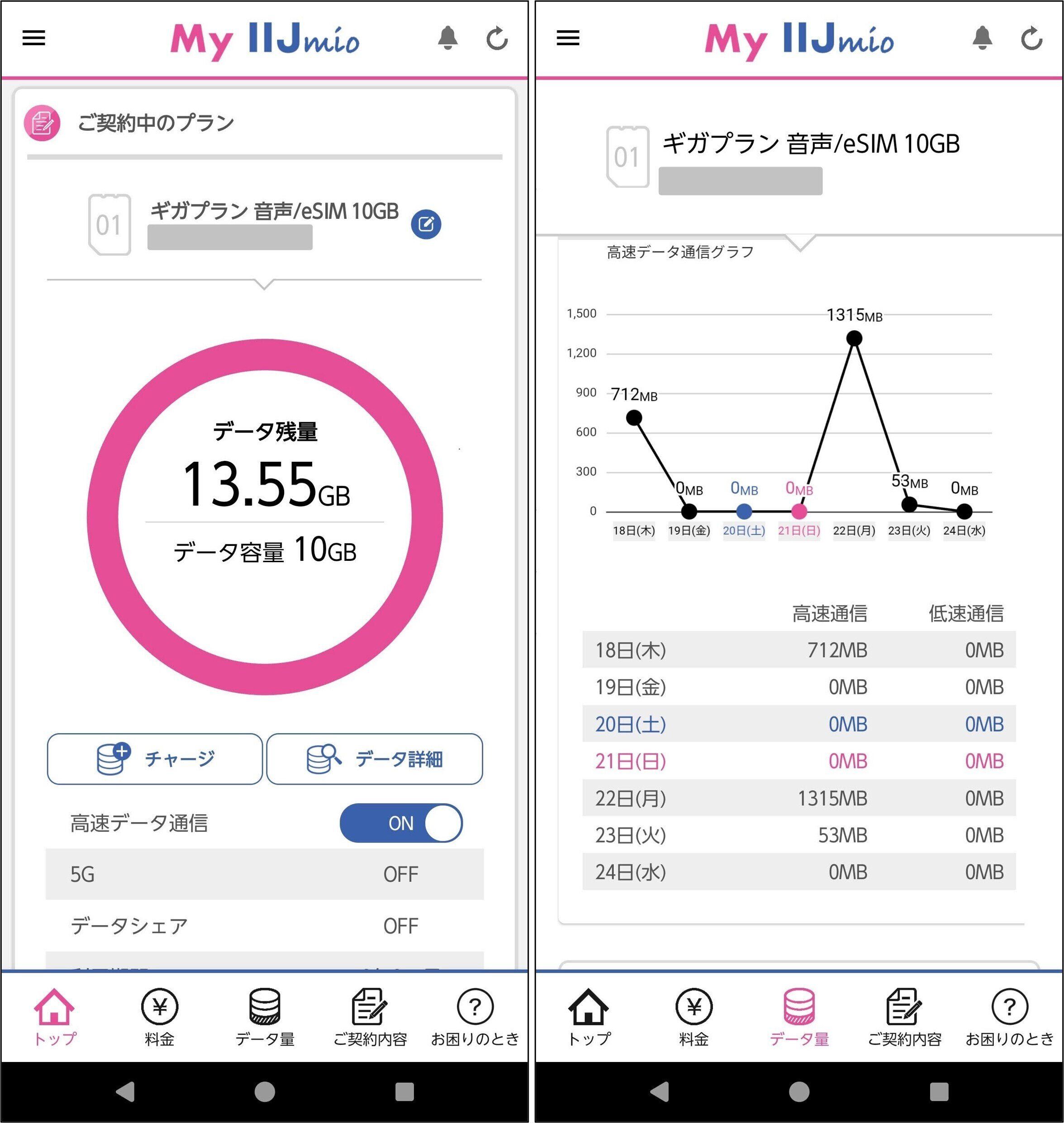This screenshot has width=1064, height=1123.
Task: Go to ご契約内容 tab beside the pink データ量 tab
Action: (x=904, y=1017)
